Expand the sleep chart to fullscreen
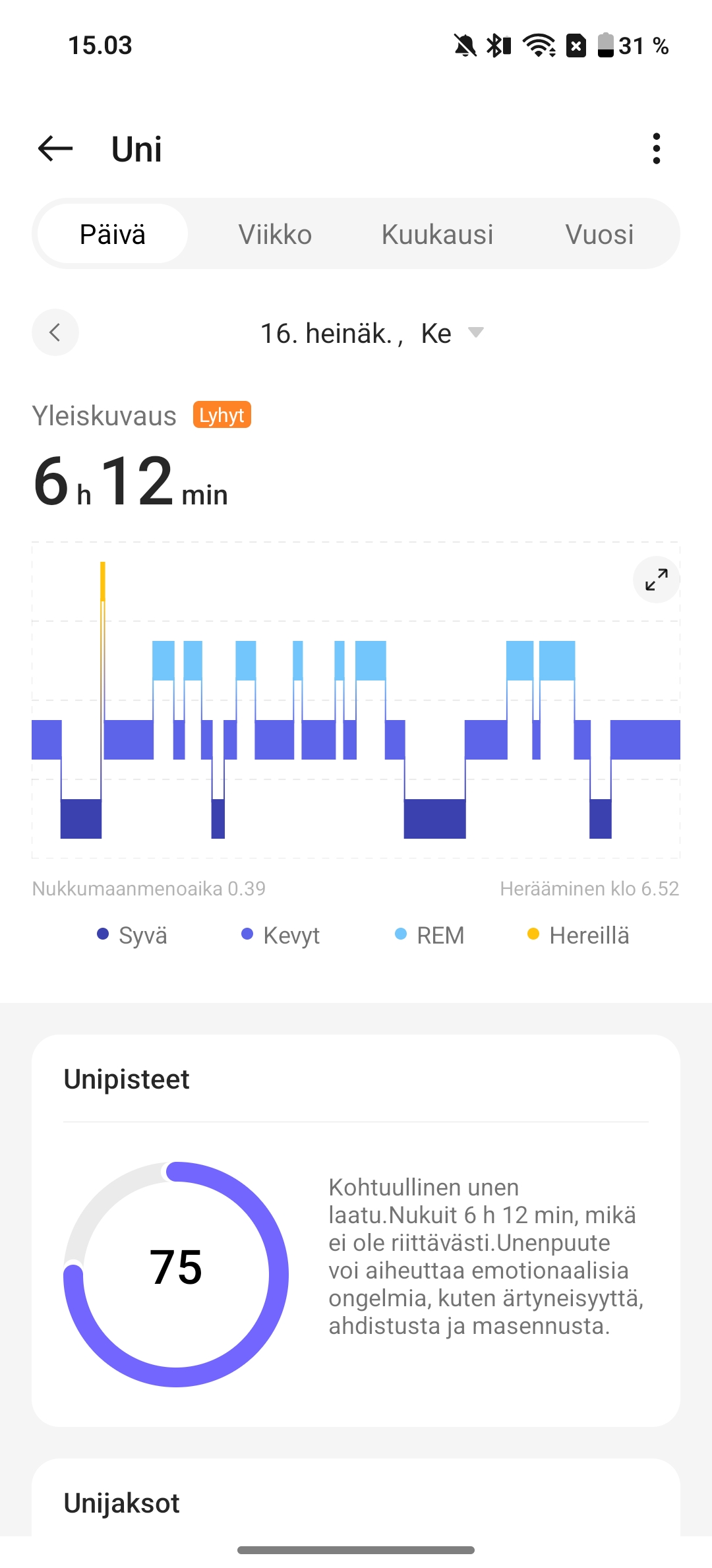Image resolution: width=712 pixels, height=1568 pixels. (x=657, y=580)
